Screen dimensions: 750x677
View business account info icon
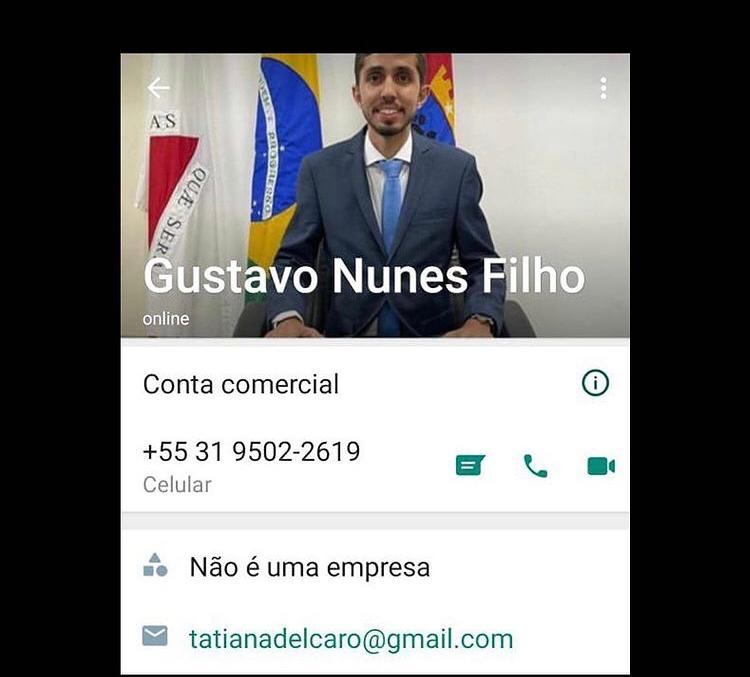(x=595, y=383)
